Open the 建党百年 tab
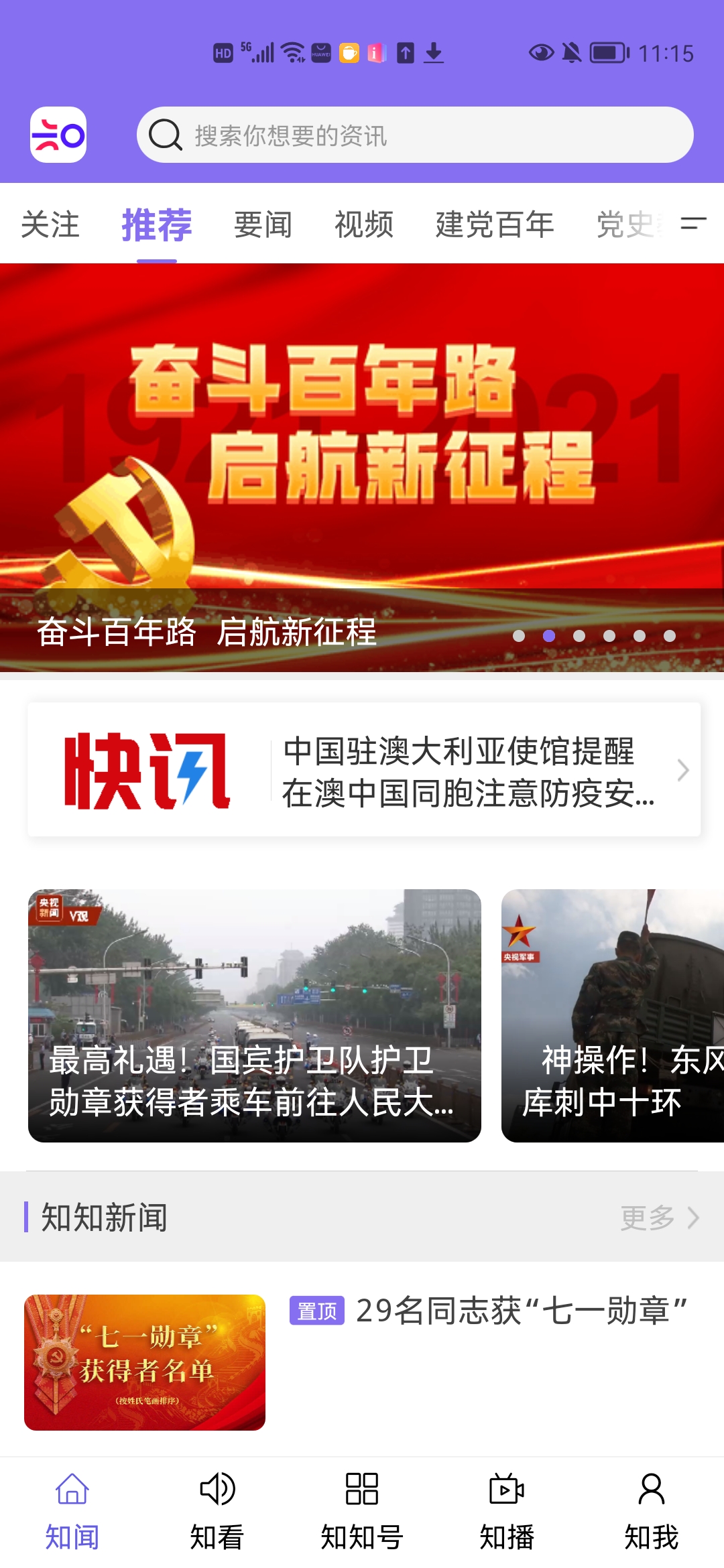 (x=495, y=224)
